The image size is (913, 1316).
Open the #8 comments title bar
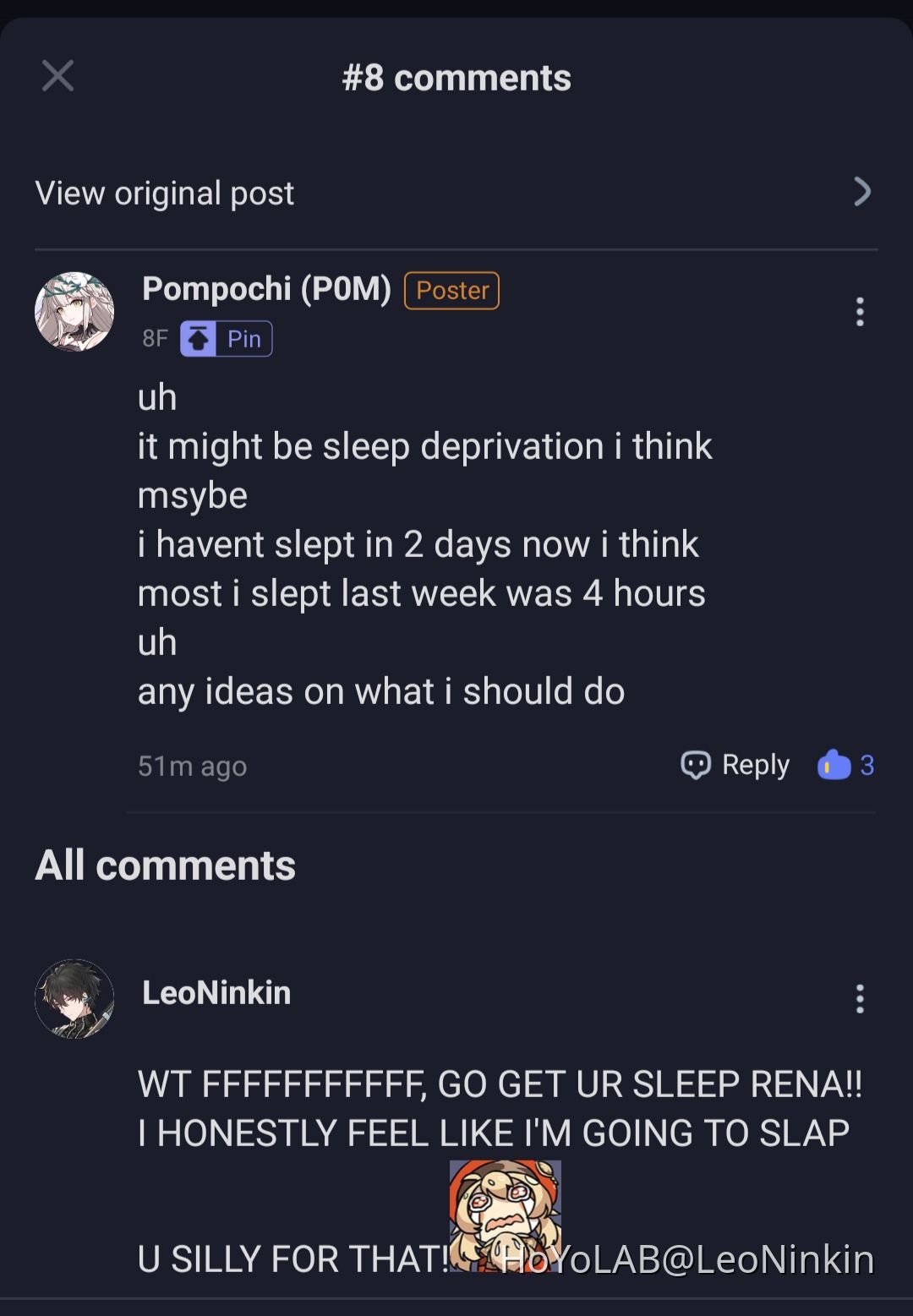point(456,77)
